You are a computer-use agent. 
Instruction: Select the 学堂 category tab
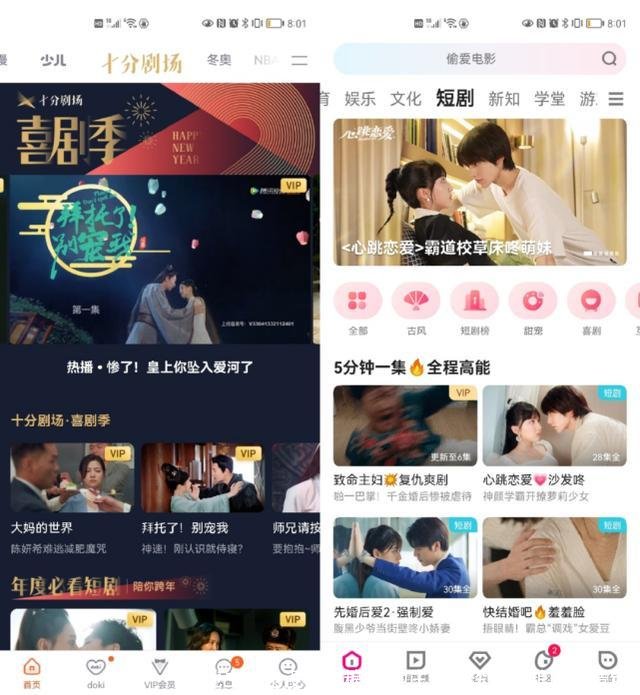pos(549,99)
